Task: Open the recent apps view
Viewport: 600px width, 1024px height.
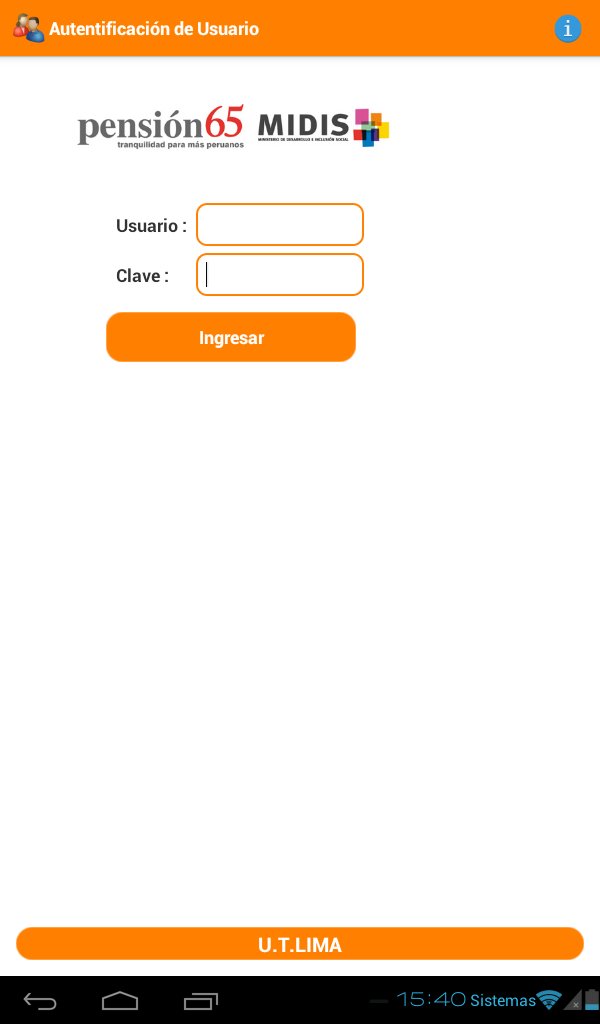Action: (x=200, y=1000)
